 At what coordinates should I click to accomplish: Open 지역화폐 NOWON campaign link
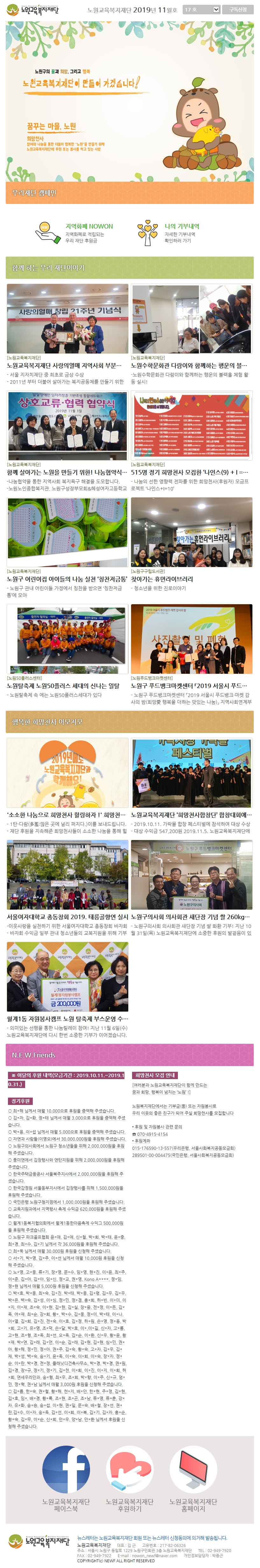tap(89, 226)
